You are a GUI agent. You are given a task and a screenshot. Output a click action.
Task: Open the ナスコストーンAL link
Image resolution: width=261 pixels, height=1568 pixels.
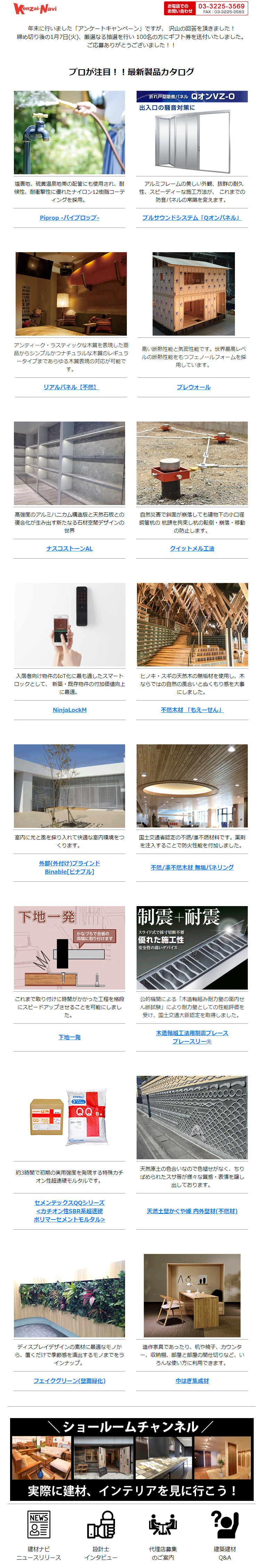coord(70,549)
